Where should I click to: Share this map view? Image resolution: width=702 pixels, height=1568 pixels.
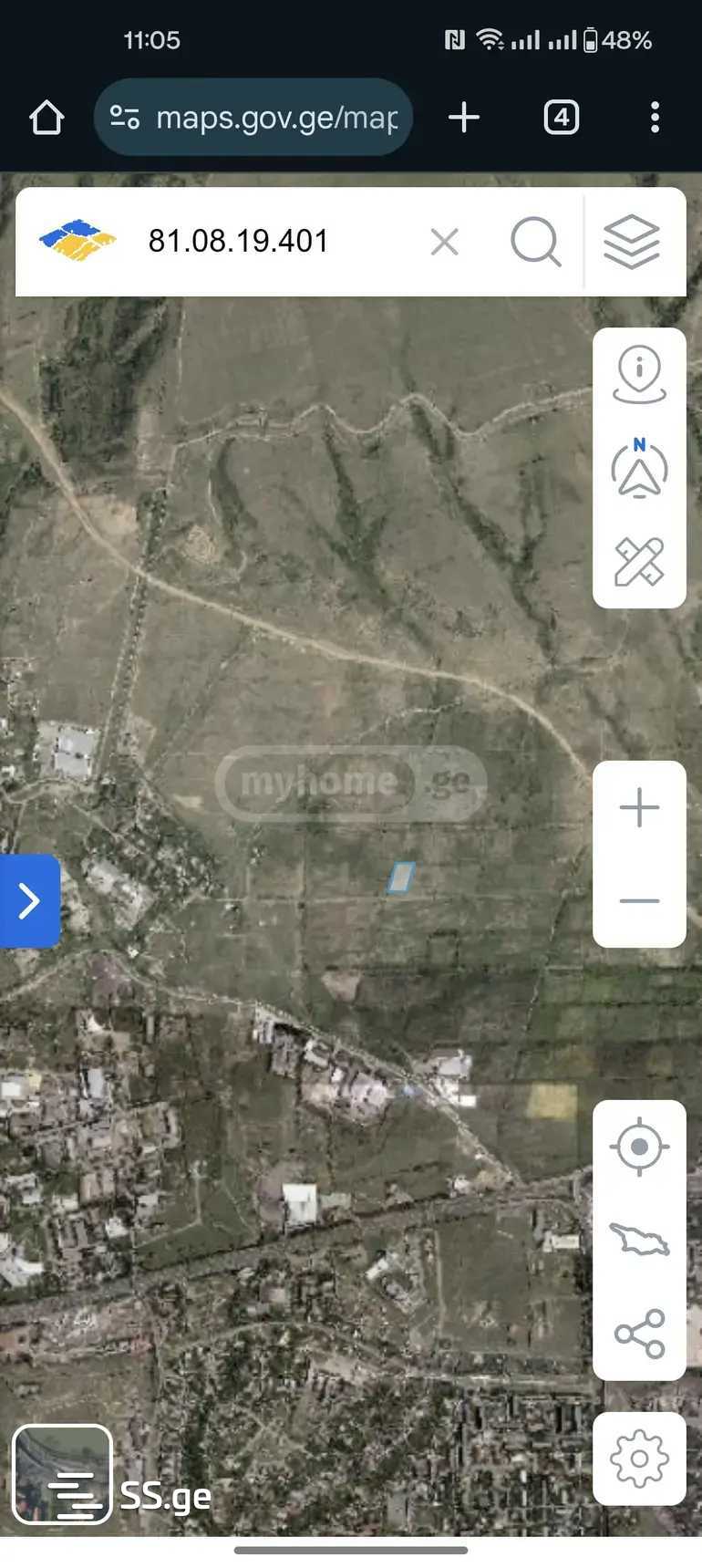tap(639, 1334)
